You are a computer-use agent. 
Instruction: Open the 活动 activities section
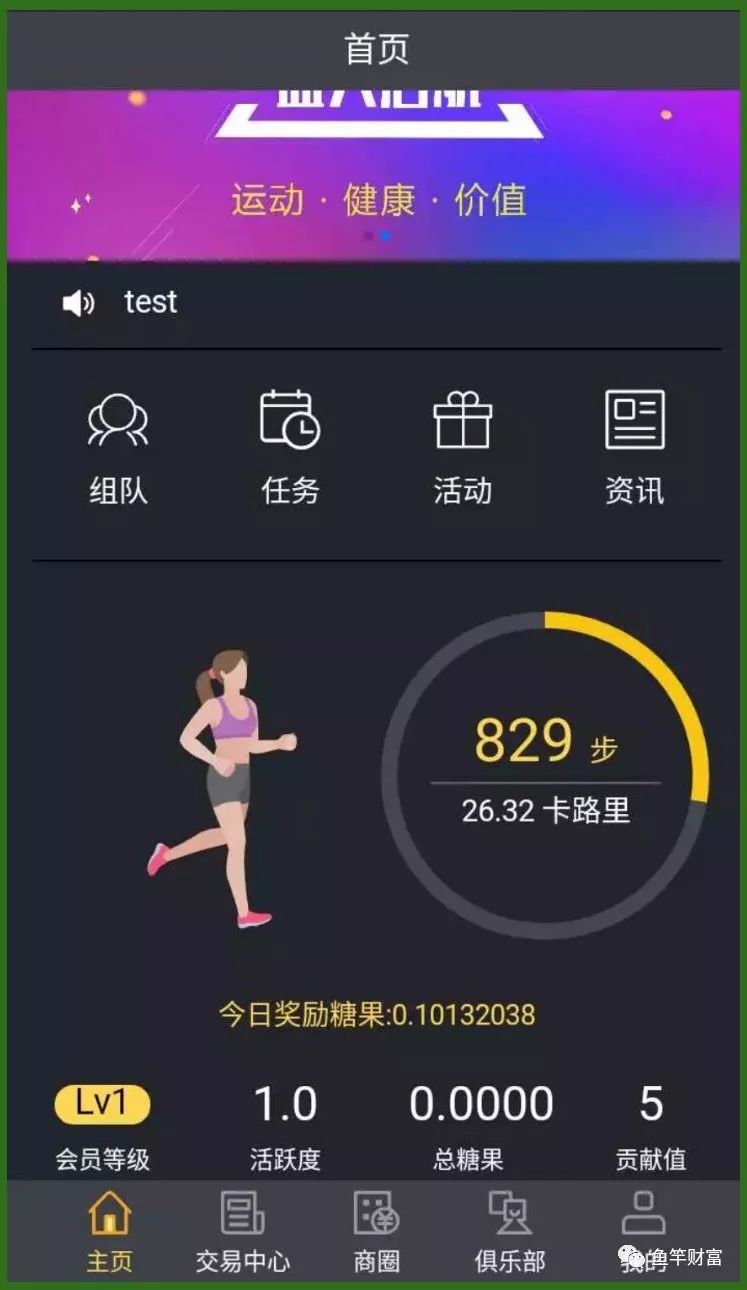(x=462, y=447)
